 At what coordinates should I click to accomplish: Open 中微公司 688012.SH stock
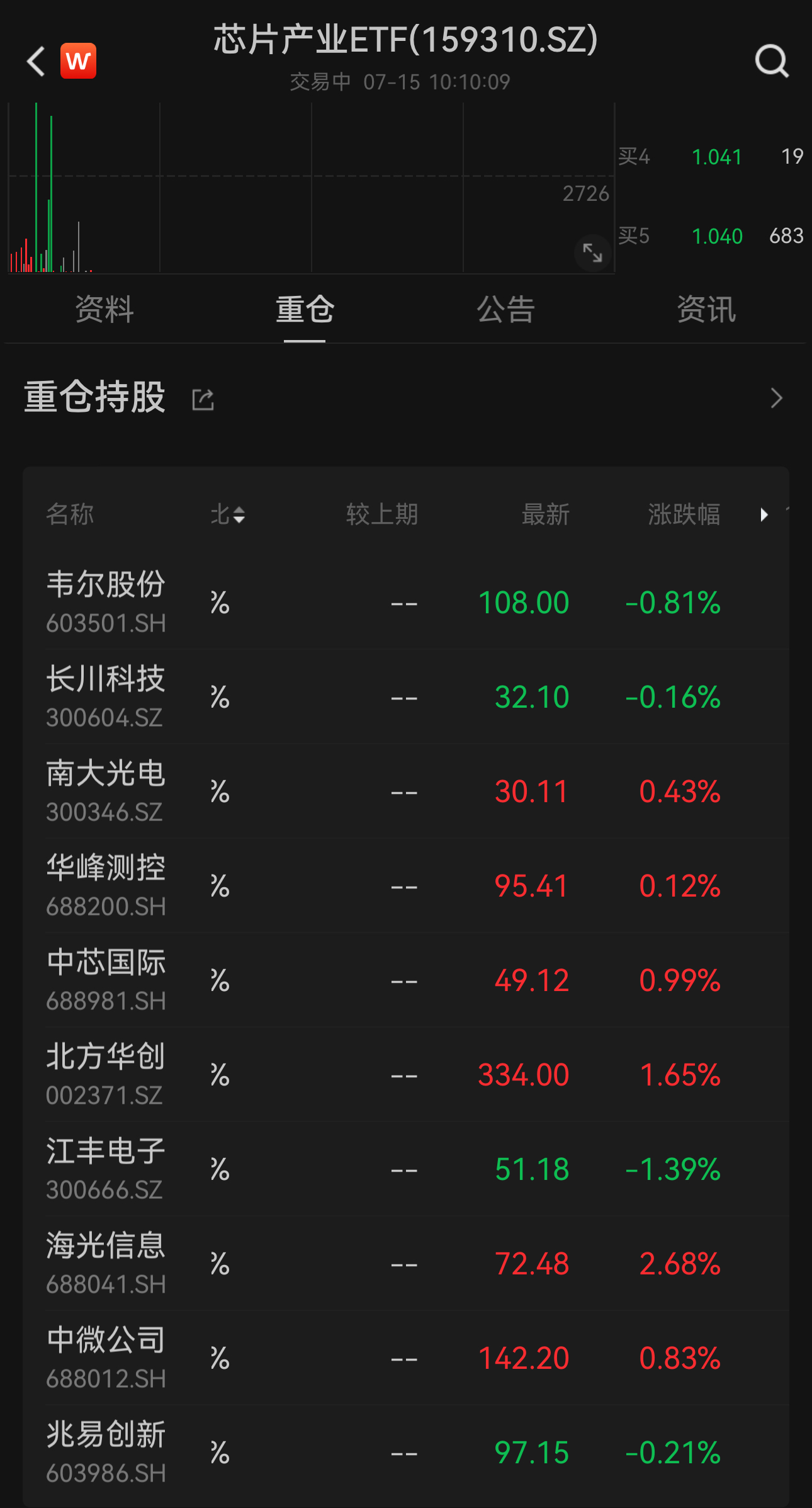point(406,1358)
